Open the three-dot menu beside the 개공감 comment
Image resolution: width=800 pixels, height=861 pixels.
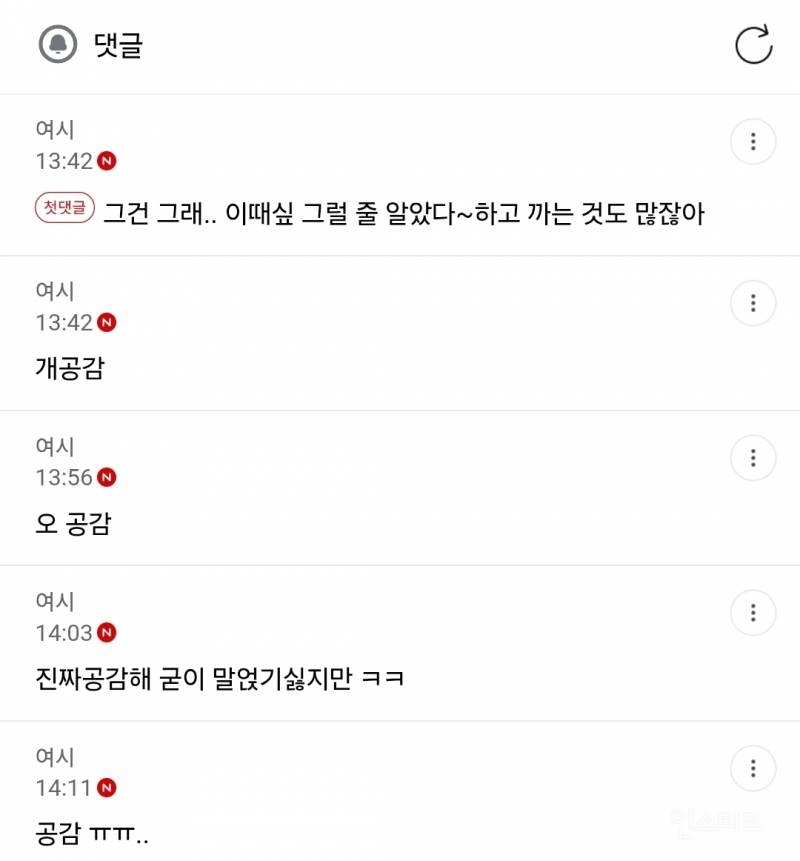click(752, 303)
